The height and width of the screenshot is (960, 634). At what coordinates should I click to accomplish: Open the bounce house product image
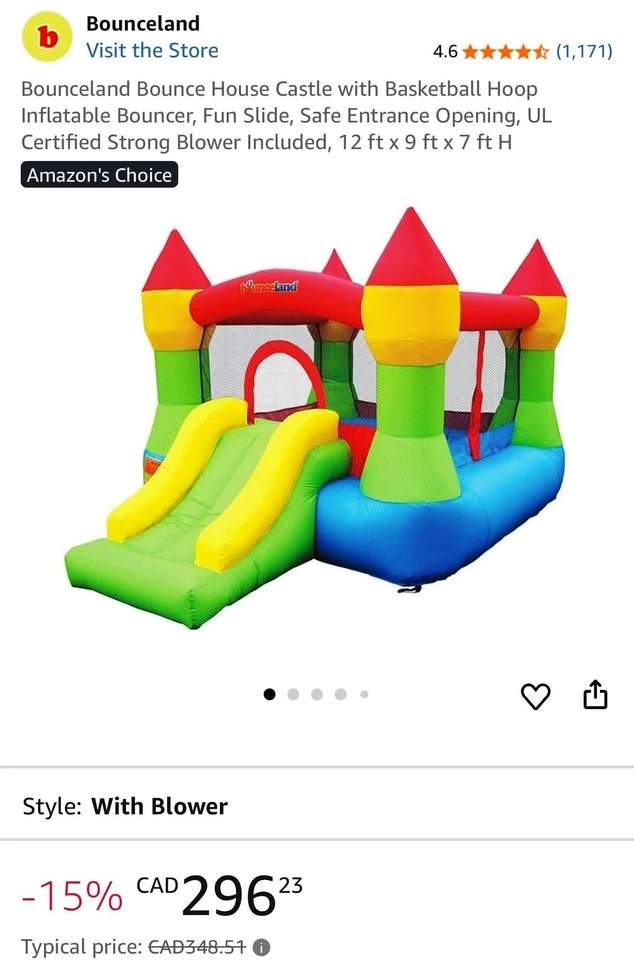point(316,418)
